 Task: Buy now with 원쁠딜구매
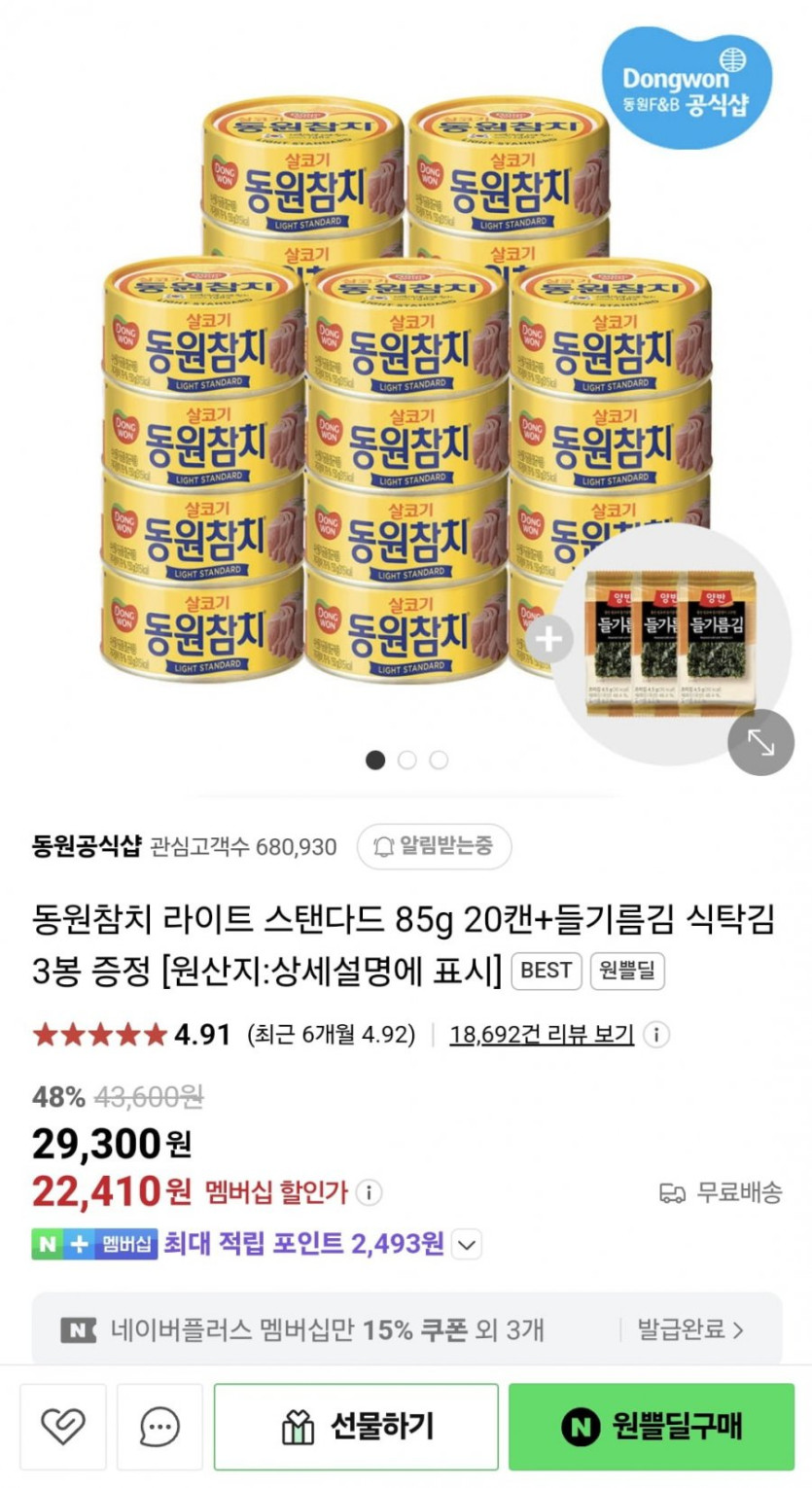(652, 1427)
